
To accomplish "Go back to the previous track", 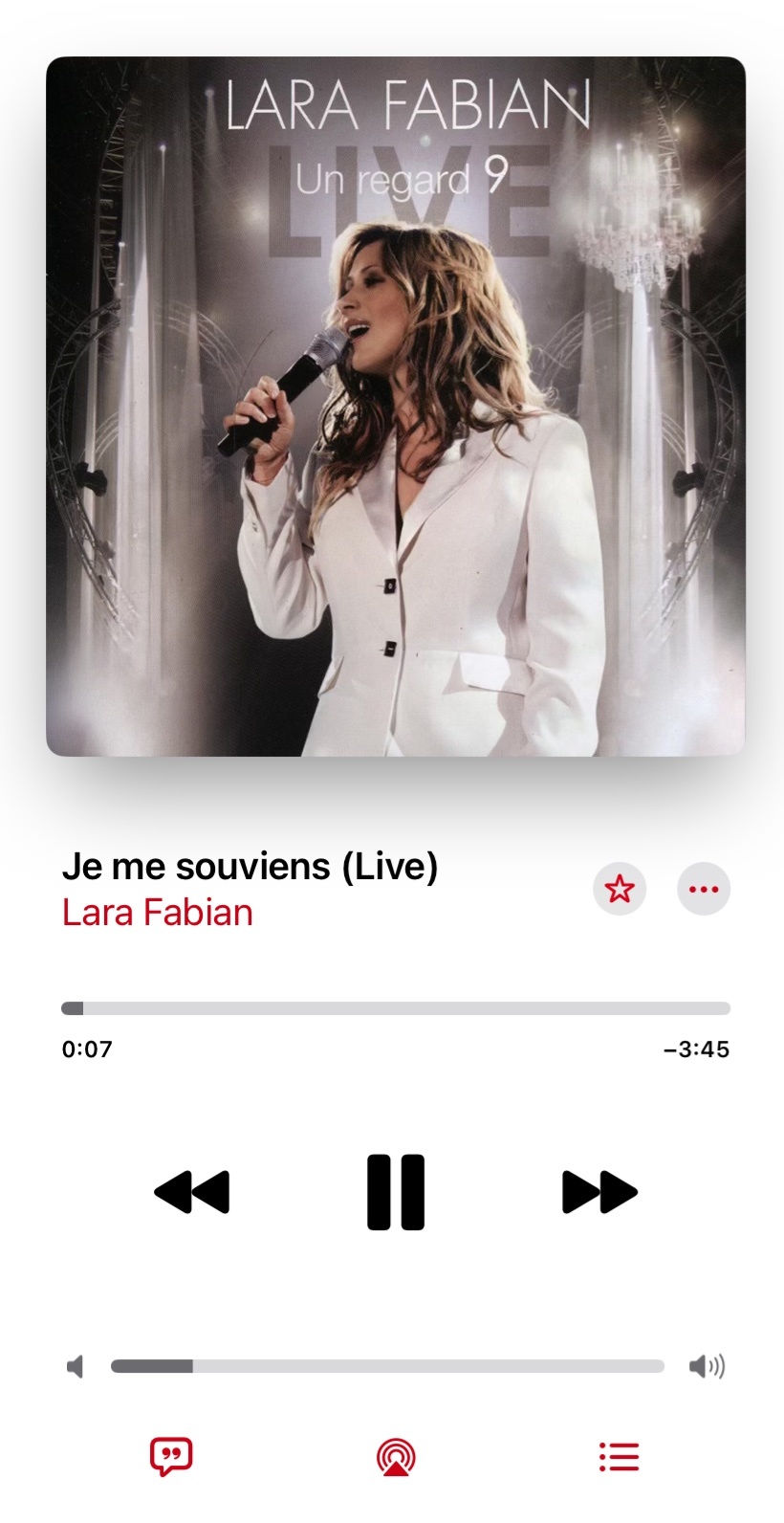I will tap(191, 1192).
